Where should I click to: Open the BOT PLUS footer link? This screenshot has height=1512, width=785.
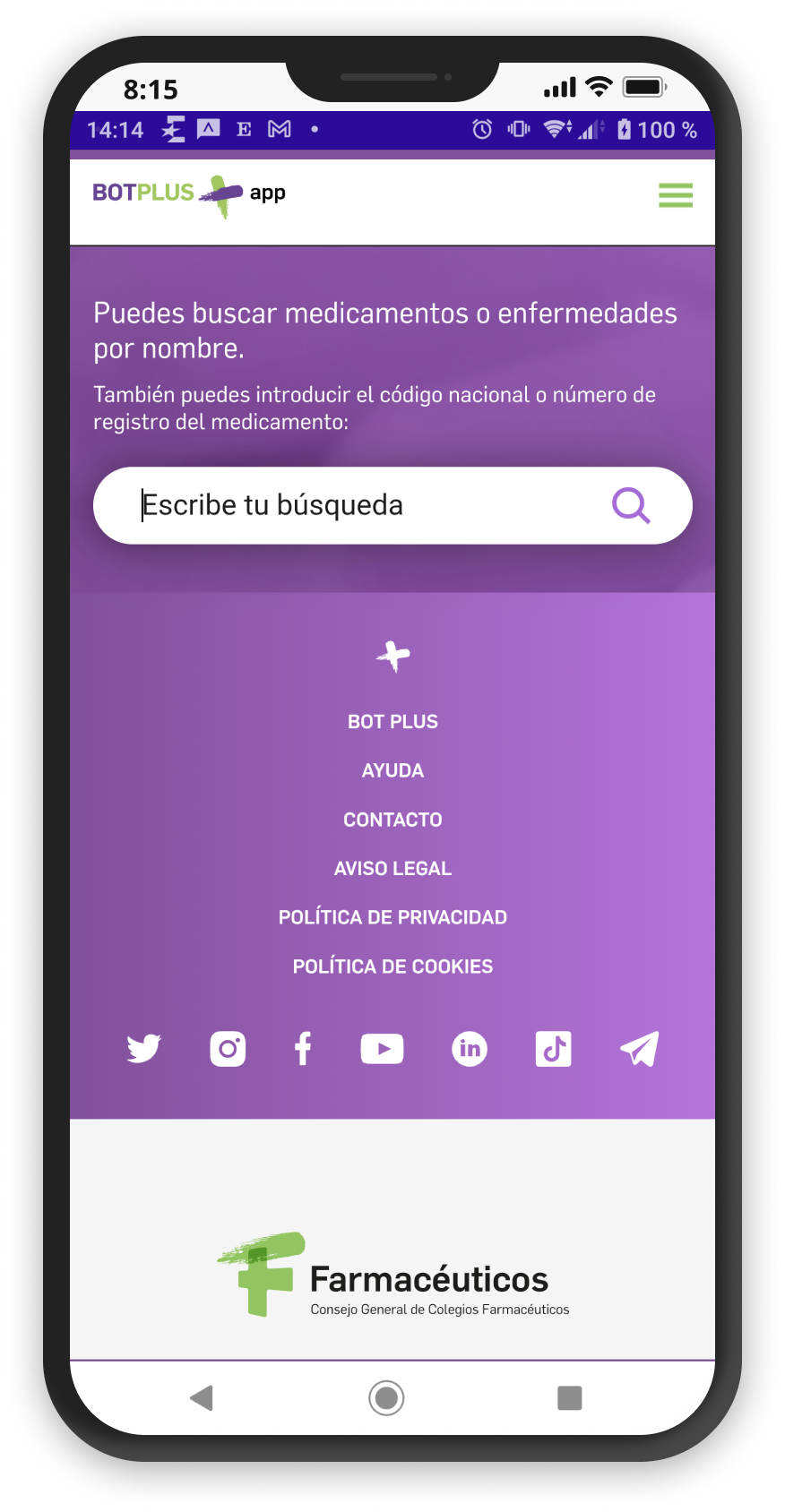click(x=392, y=722)
